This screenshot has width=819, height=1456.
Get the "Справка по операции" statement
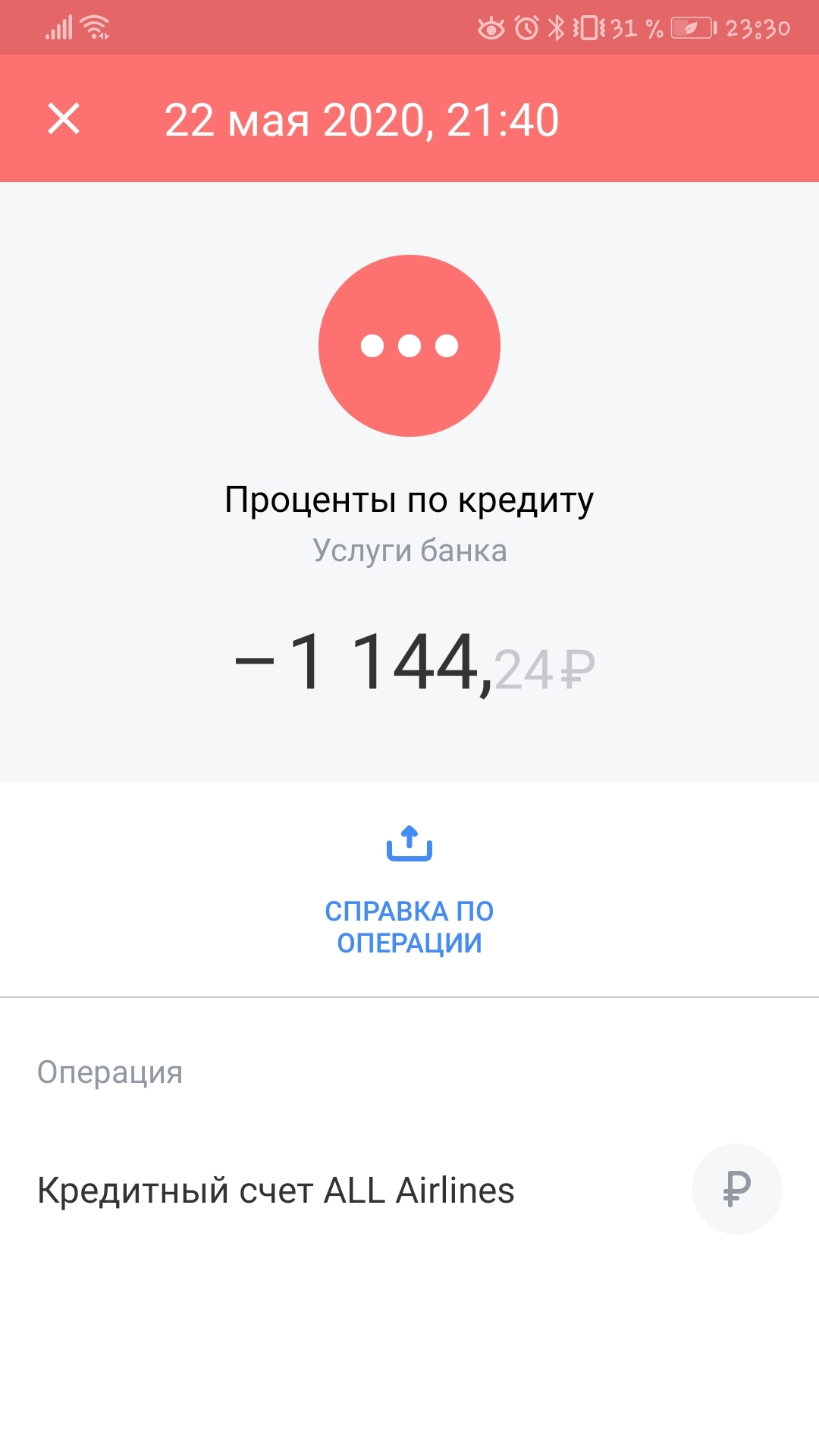(x=409, y=891)
